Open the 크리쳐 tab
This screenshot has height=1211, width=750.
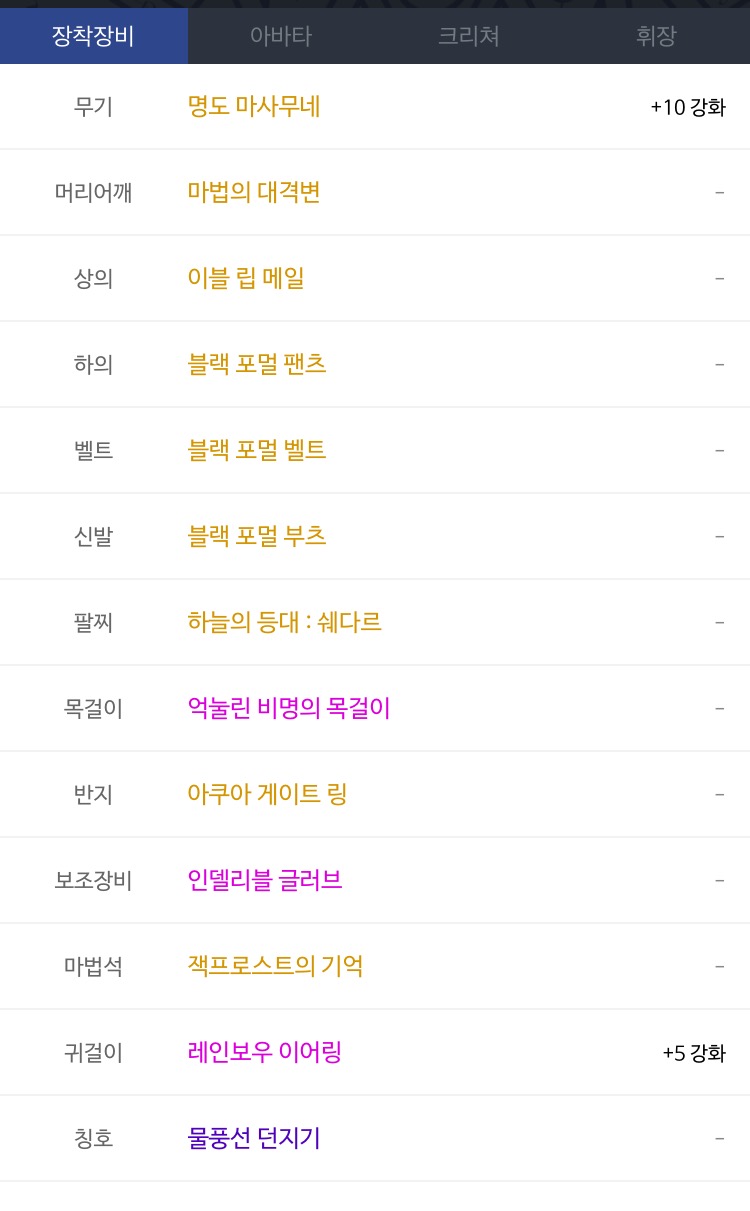(x=468, y=37)
